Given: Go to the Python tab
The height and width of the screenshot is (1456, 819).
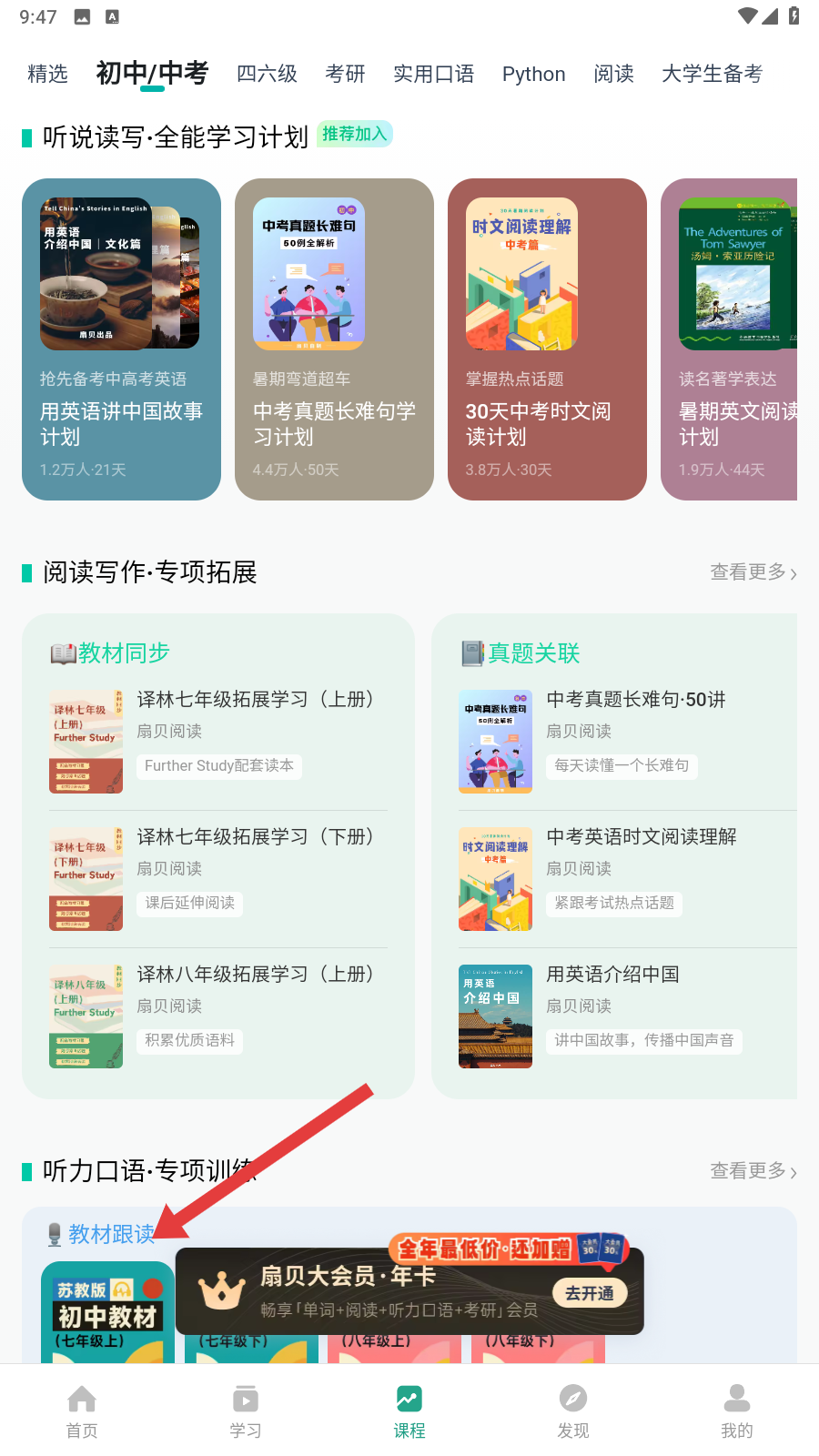Looking at the screenshot, I should tap(533, 75).
